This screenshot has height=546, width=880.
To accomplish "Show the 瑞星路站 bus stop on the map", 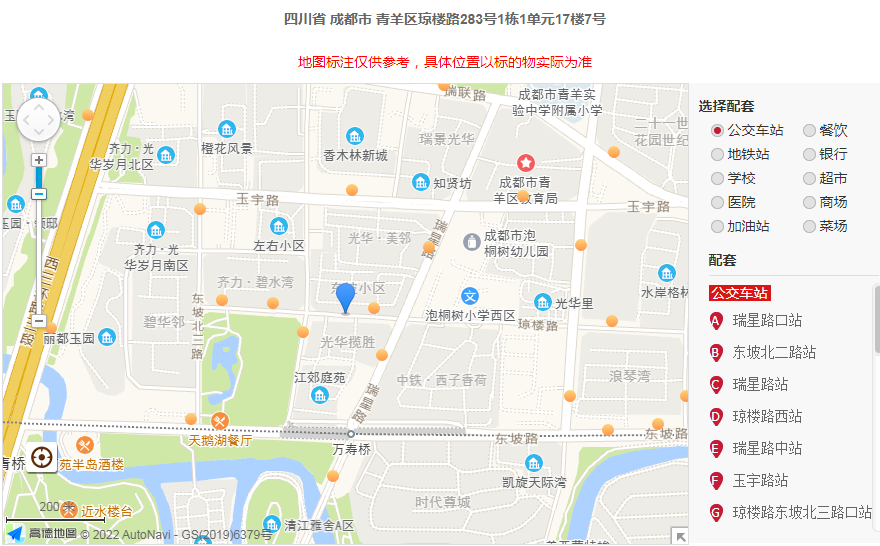I will coord(759,385).
